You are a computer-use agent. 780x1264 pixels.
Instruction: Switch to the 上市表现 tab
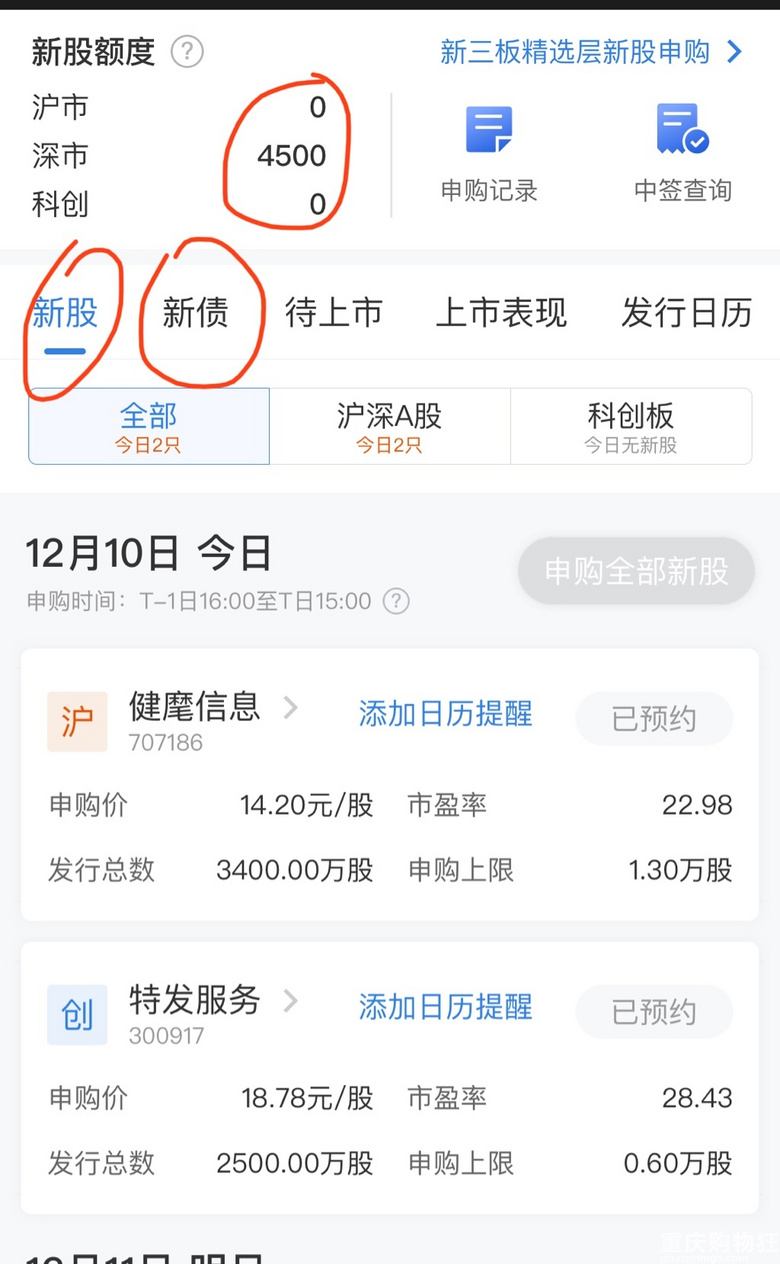[501, 313]
